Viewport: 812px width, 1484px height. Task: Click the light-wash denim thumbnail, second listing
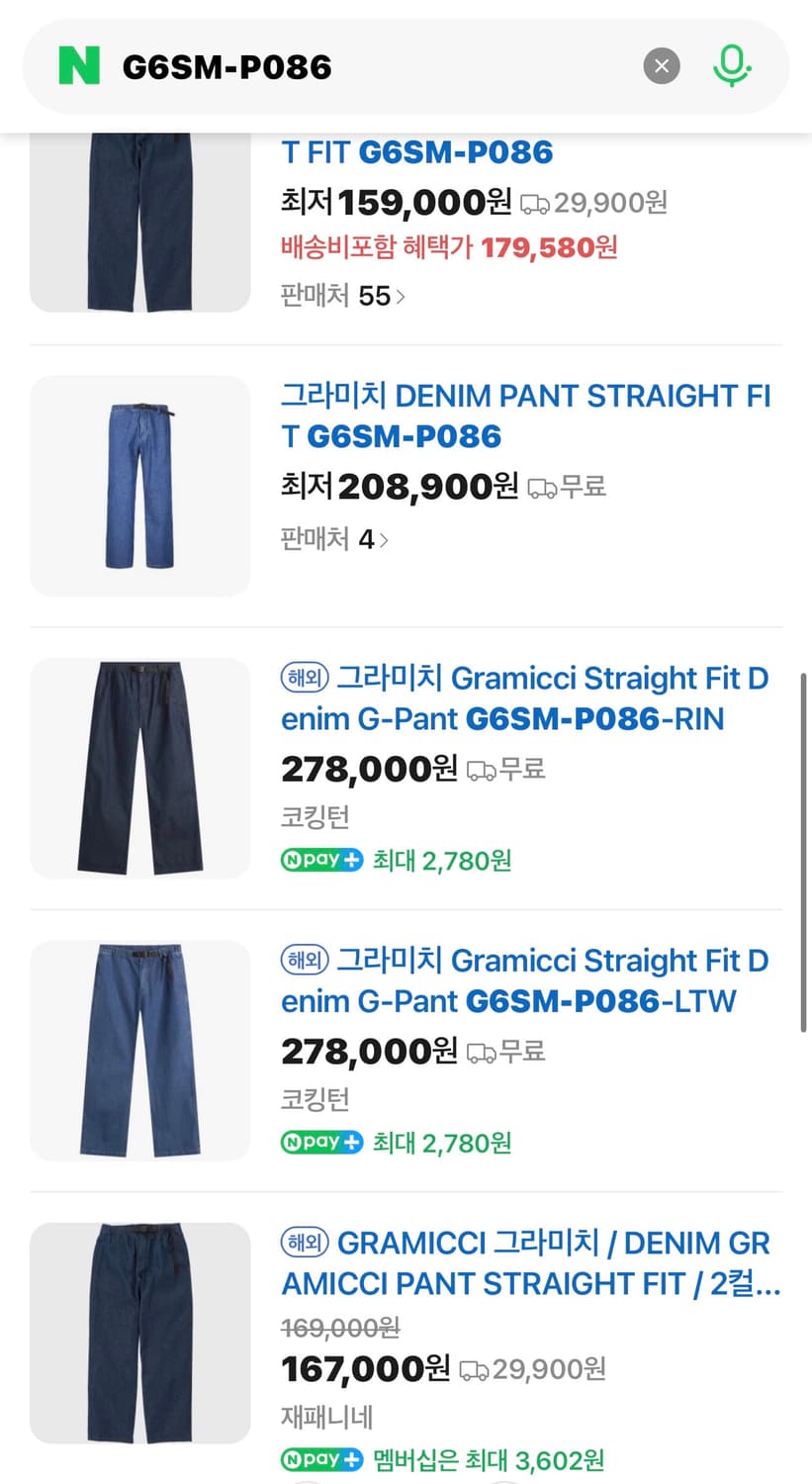click(x=139, y=485)
